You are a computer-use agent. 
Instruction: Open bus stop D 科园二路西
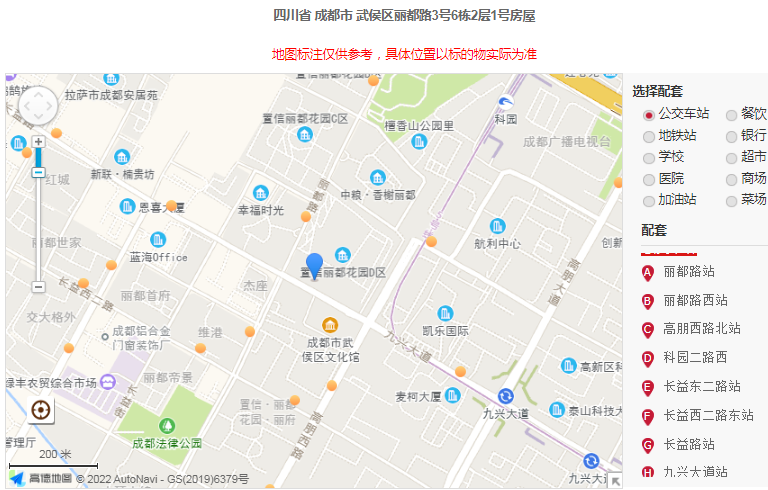click(x=695, y=357)
